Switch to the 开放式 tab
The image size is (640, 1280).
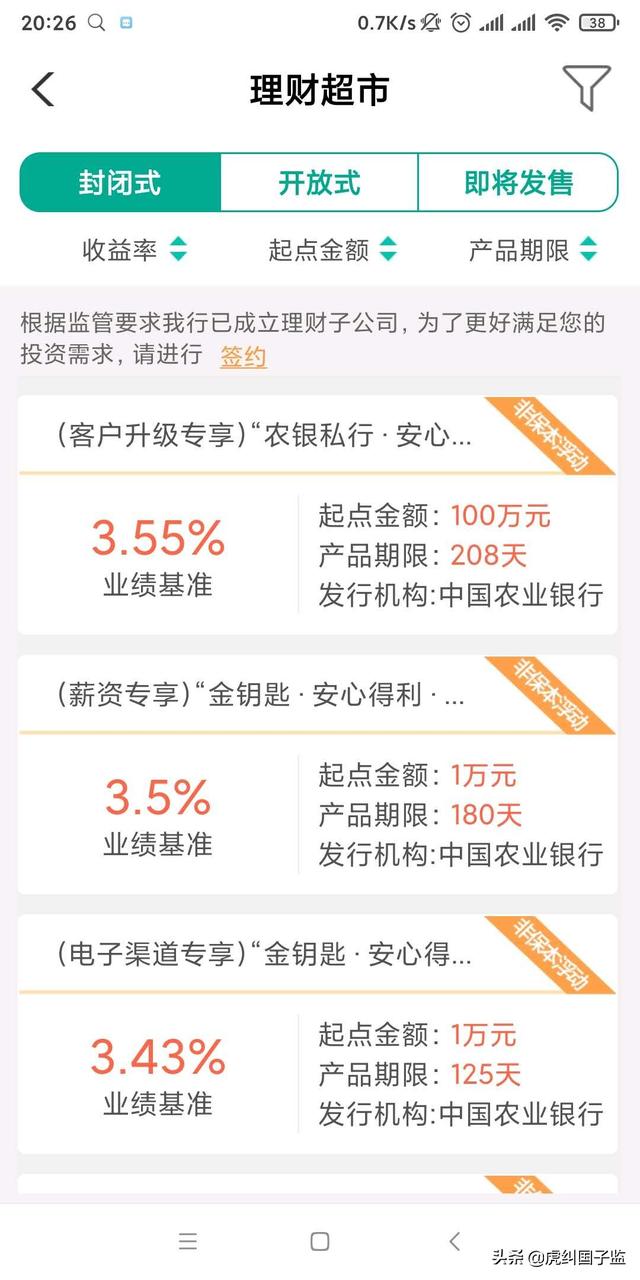[x=319, y=183]
